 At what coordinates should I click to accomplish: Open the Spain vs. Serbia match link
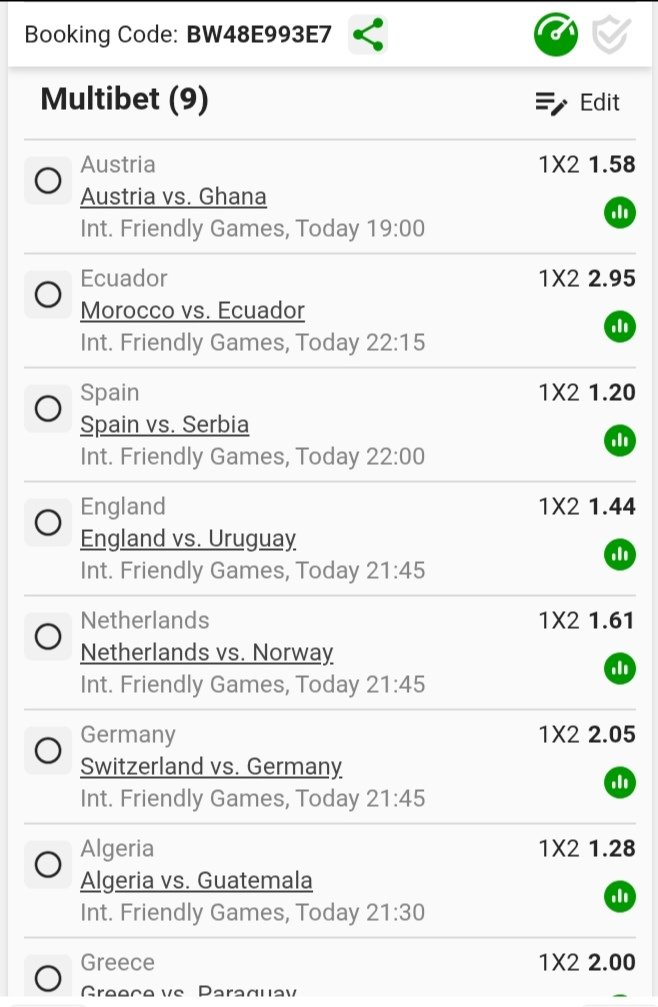tap(164, 425)
